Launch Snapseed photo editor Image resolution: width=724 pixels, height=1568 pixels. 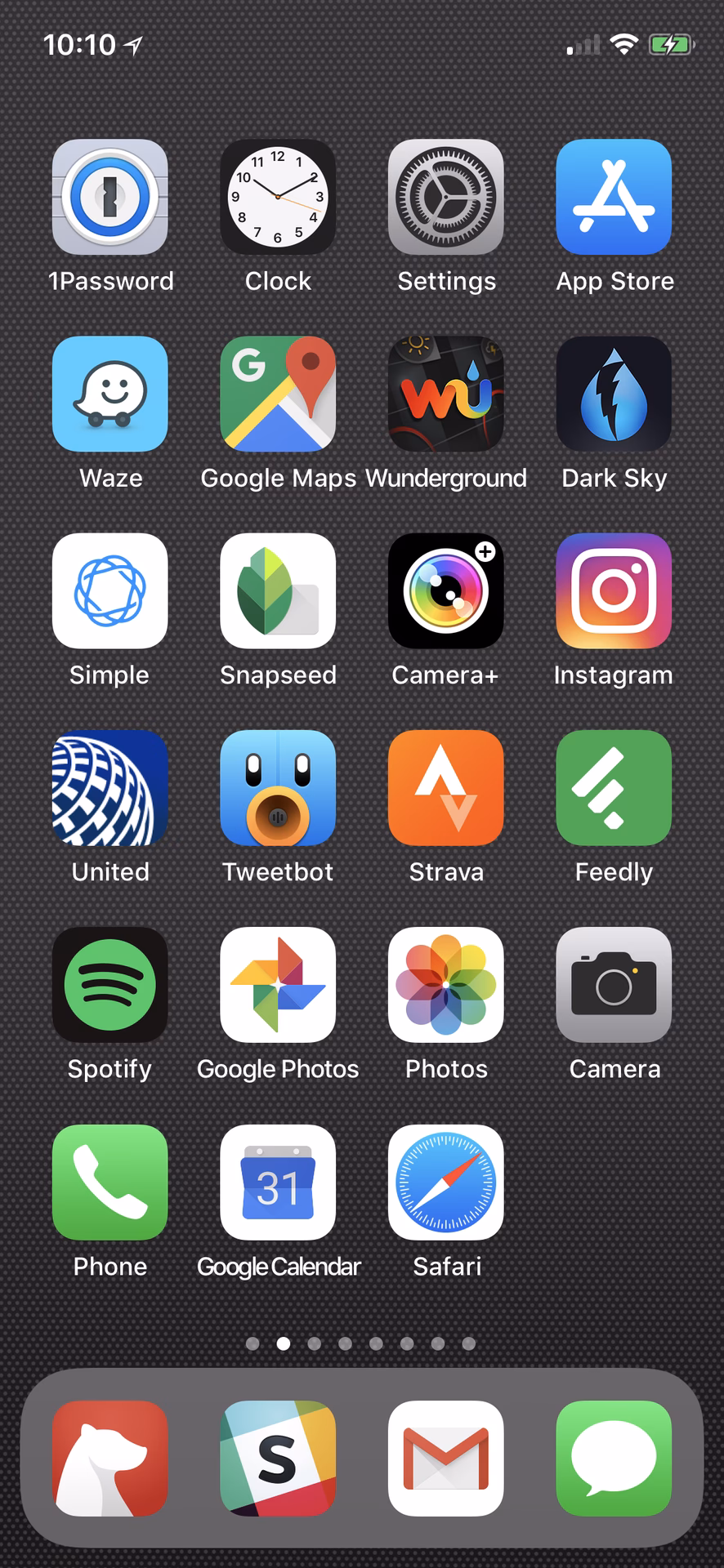click(x=278, y=591)
